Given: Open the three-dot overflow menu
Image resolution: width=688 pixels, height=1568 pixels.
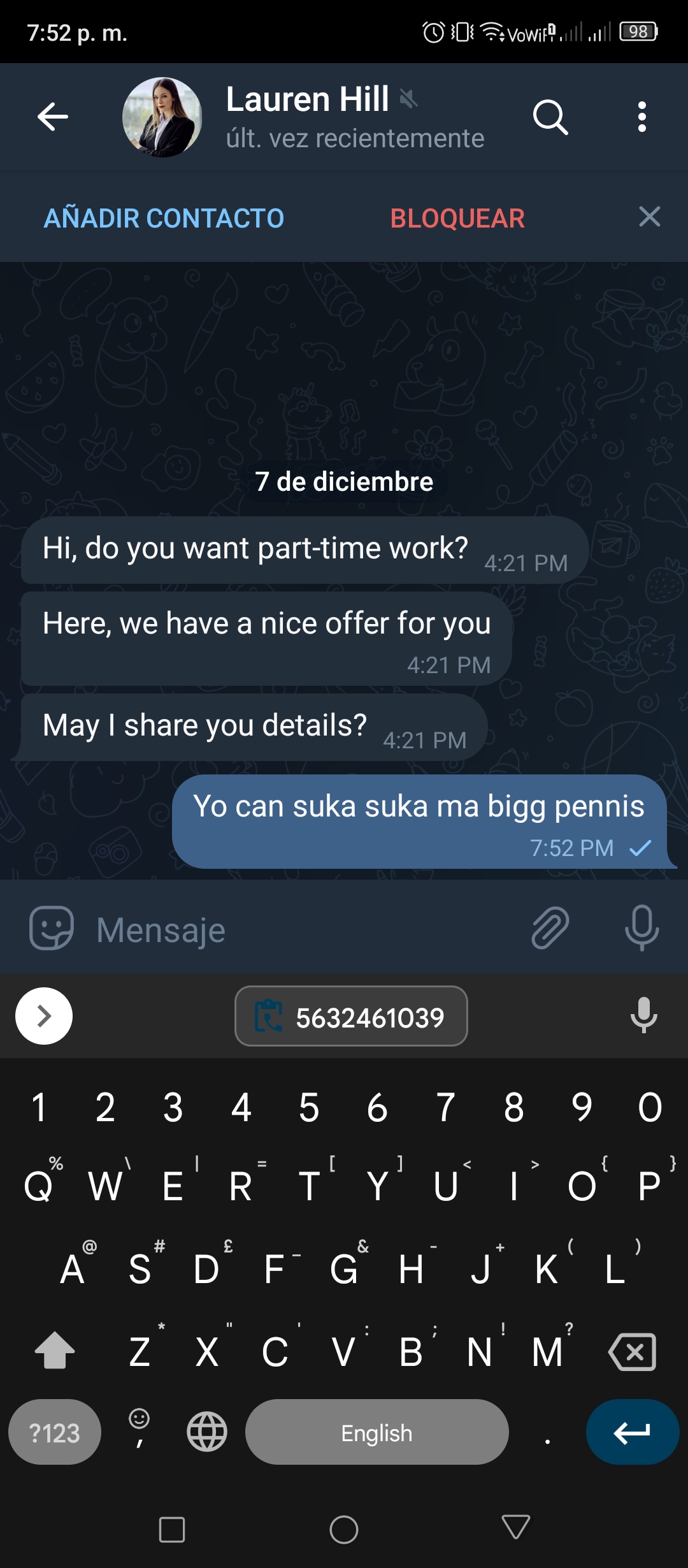Looking at the screenshot, I should (642, 117).
